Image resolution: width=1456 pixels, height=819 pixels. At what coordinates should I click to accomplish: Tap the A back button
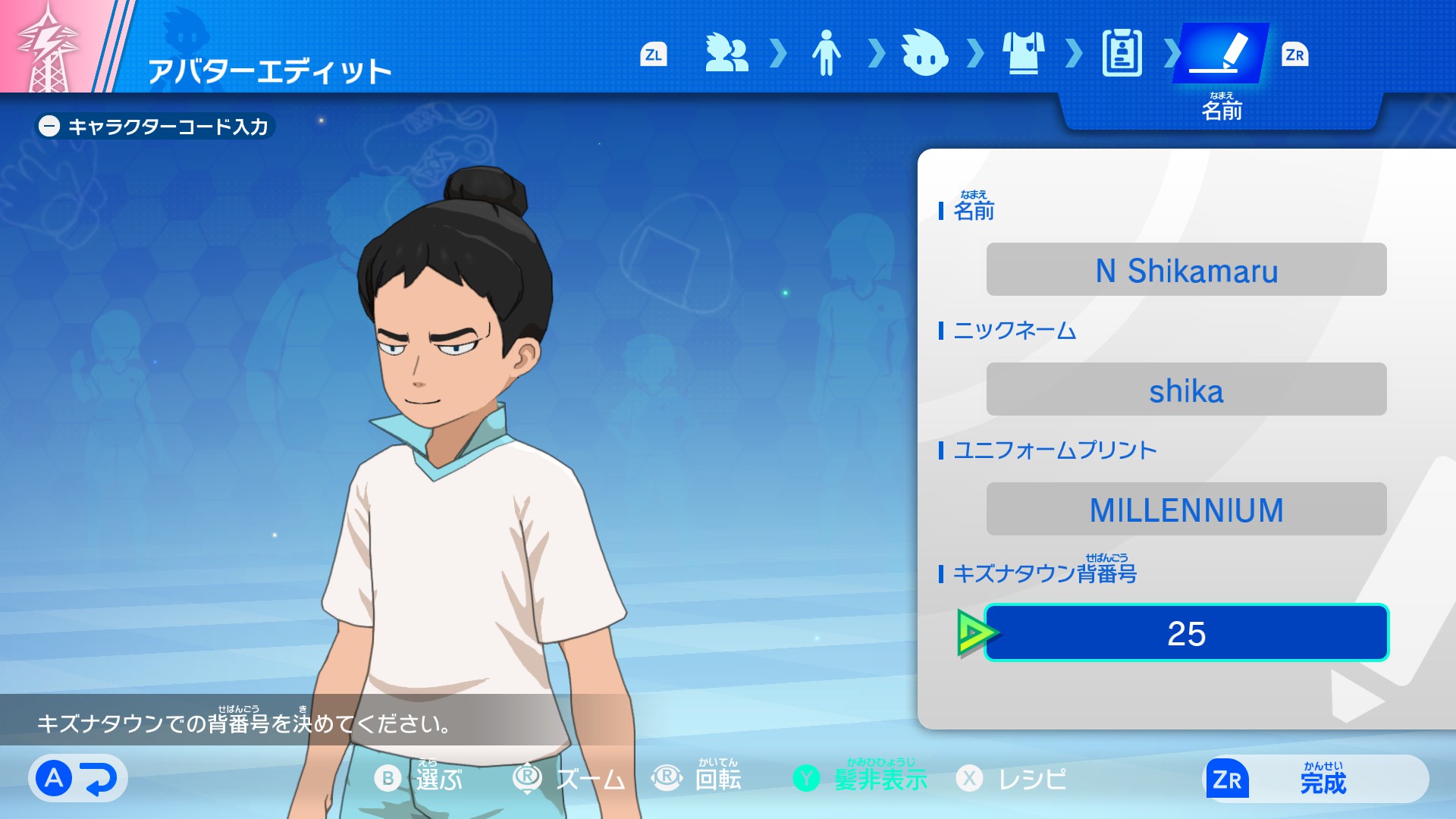tap(77, 778)
